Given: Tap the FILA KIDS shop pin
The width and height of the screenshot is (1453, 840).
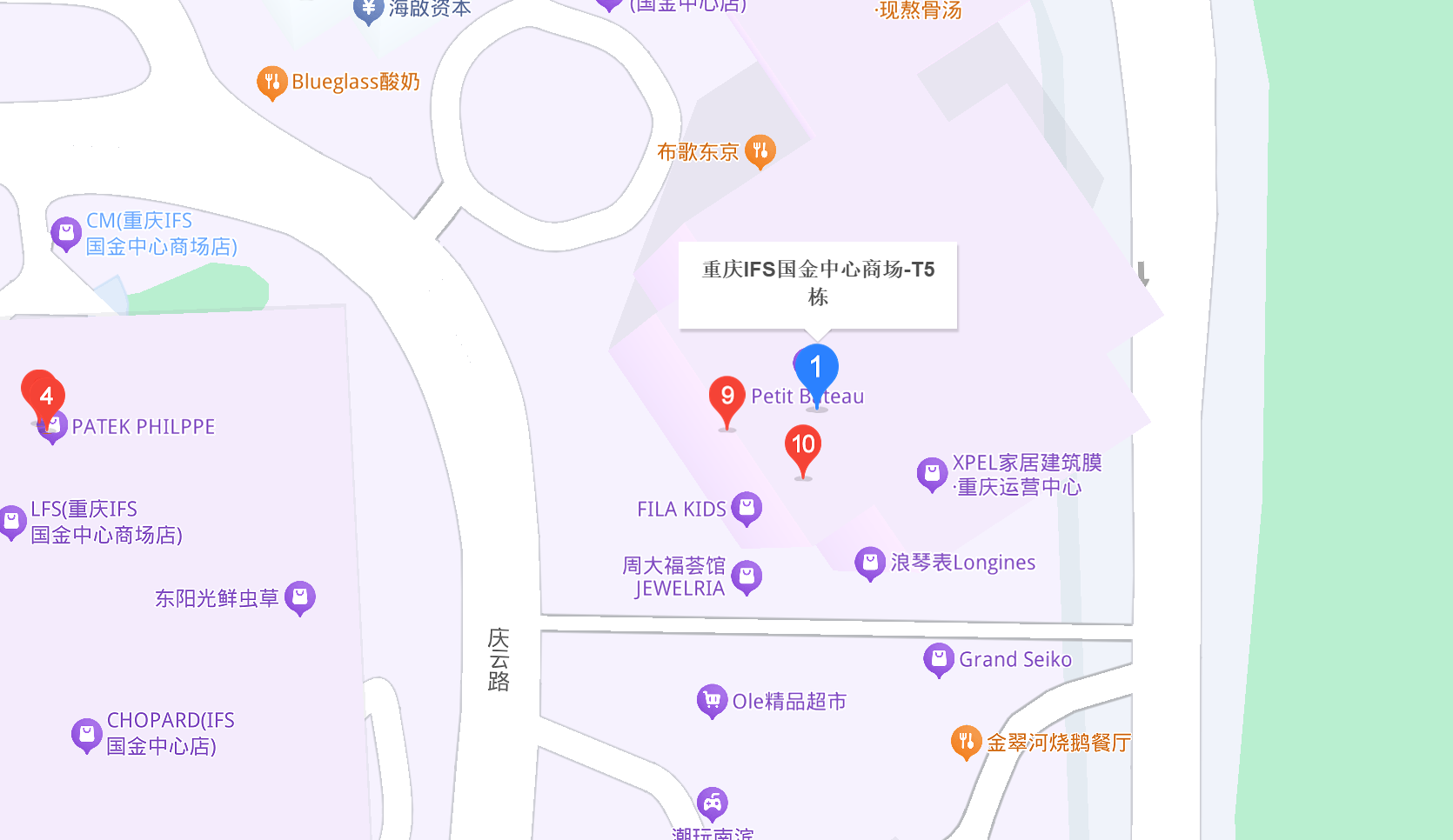Looking at the screenshot, I should point(747,508).
